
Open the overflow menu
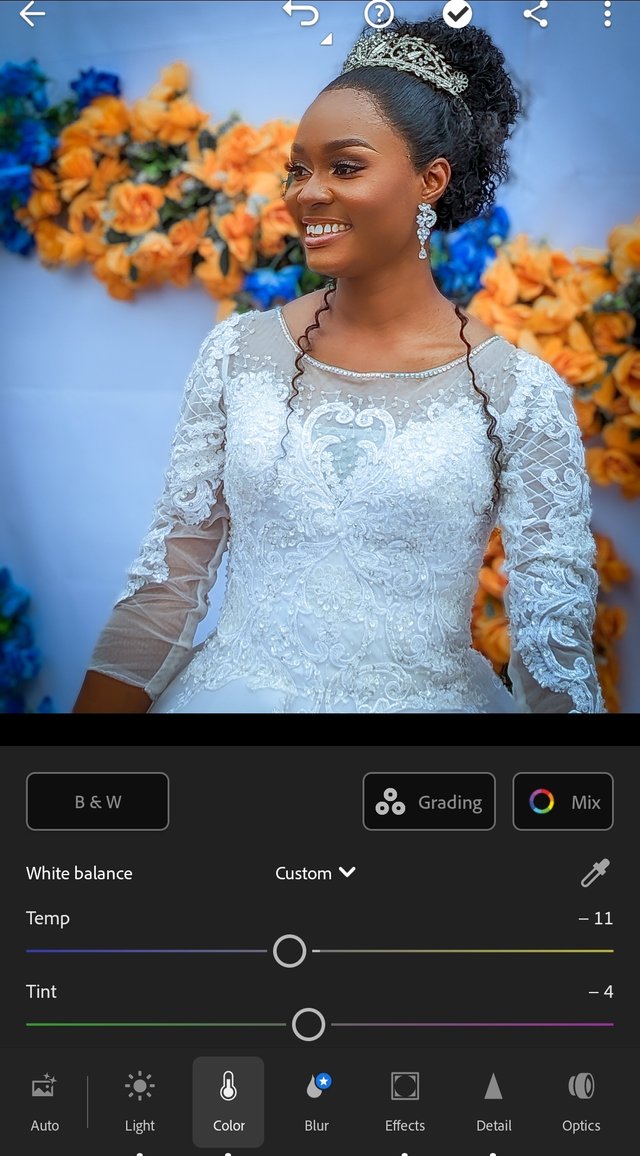[607, 14]
